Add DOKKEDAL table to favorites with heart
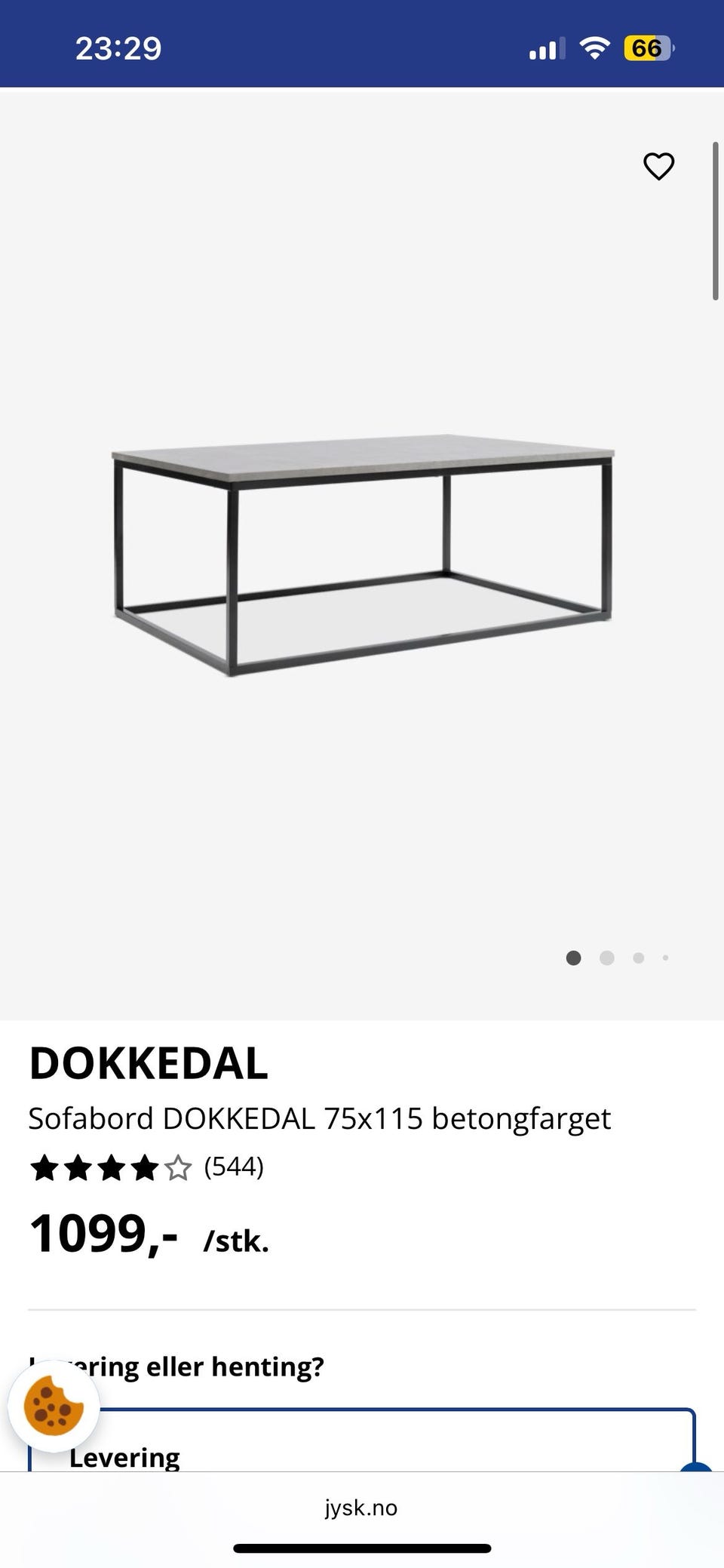The image size is (724, 1568). tap(658, 166)
